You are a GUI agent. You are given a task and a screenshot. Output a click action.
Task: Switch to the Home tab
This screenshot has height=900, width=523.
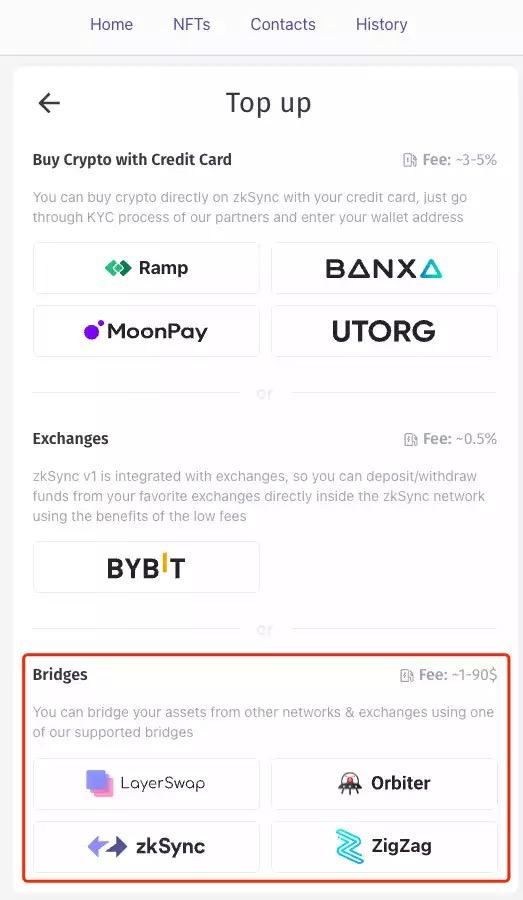tap(111, 25)
